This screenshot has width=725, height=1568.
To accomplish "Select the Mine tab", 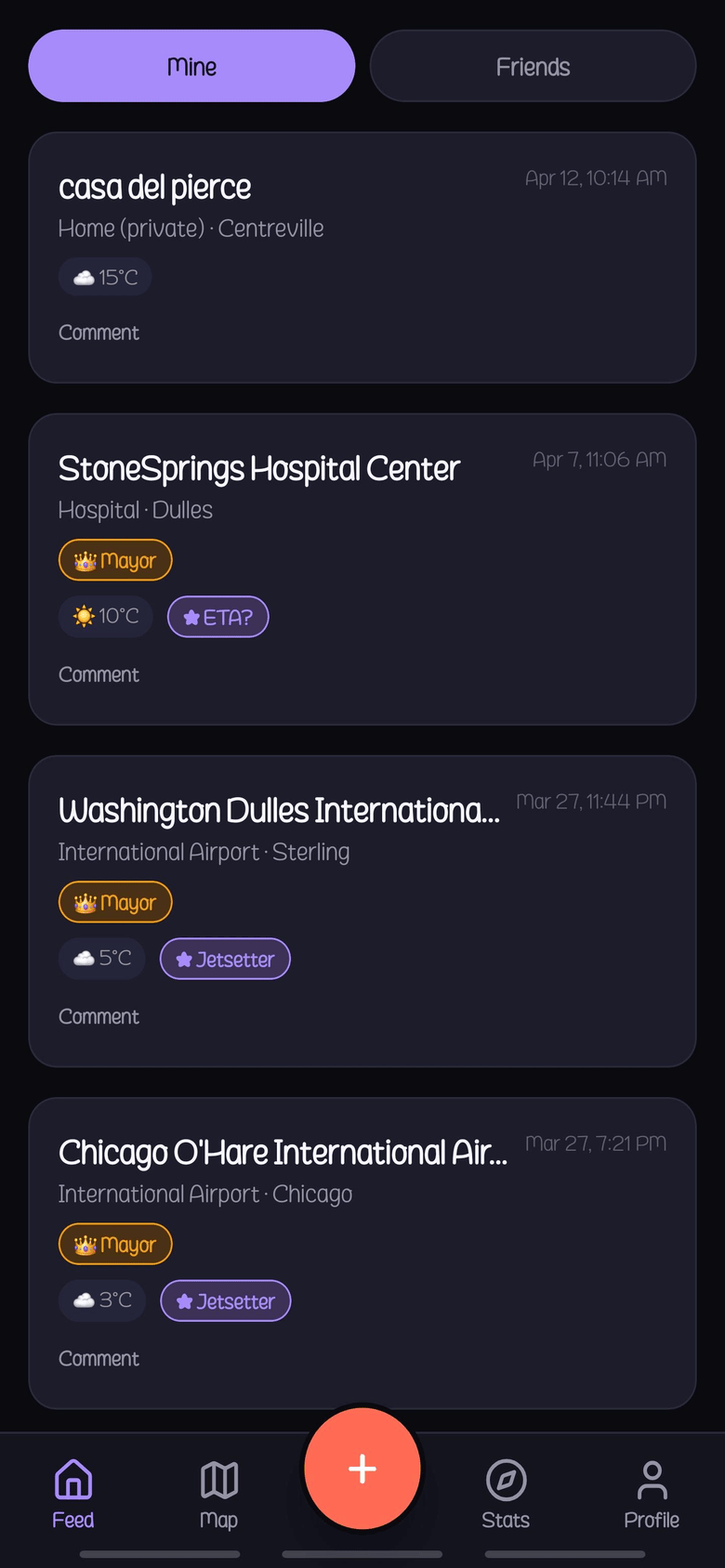I will click(x=191, y=66).
